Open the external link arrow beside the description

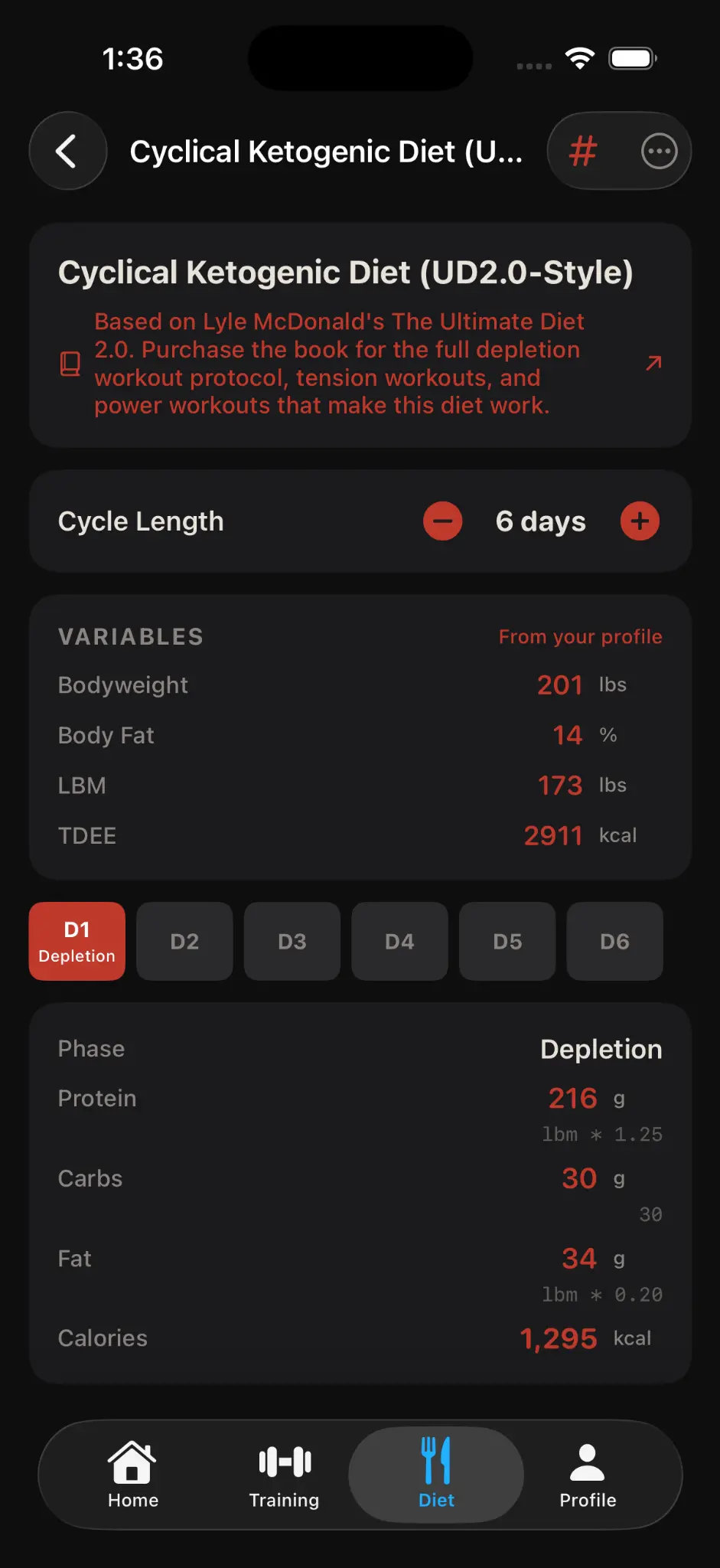653,363
